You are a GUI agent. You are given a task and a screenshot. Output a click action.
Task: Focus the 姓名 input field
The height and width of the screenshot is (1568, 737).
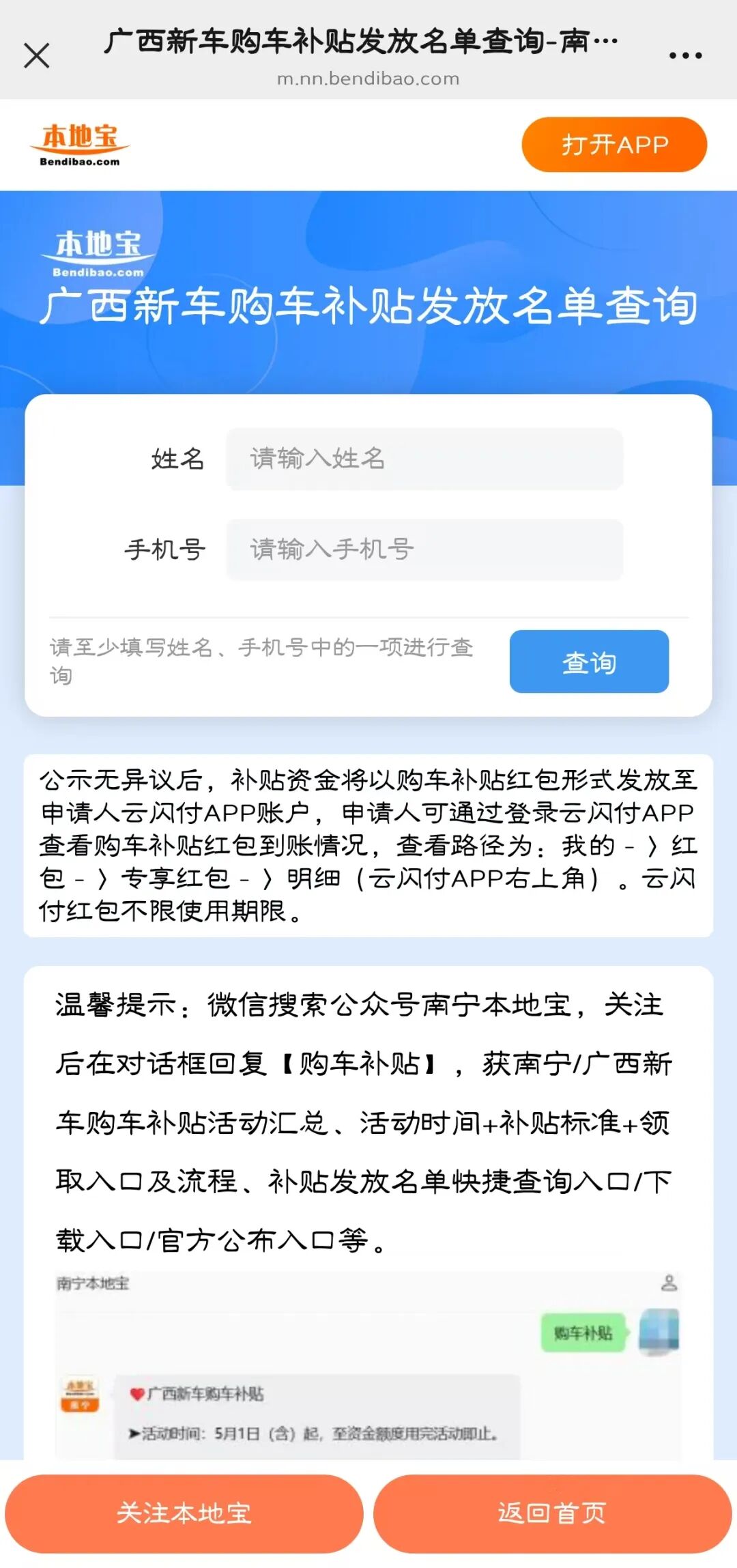coord(424,459)
